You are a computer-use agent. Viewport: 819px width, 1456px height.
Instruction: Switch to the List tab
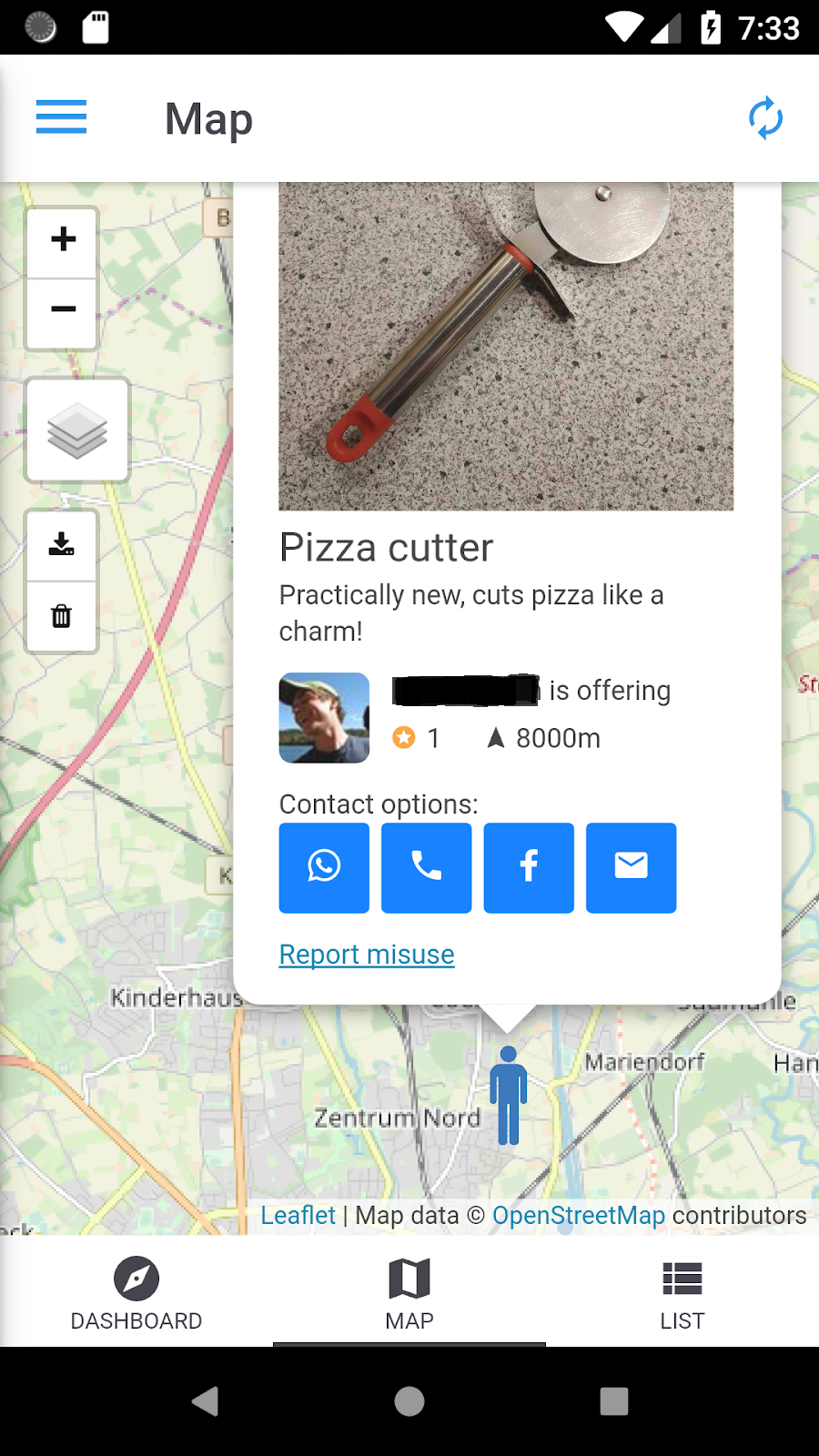pyautogui.click(x=682, y=1292)
